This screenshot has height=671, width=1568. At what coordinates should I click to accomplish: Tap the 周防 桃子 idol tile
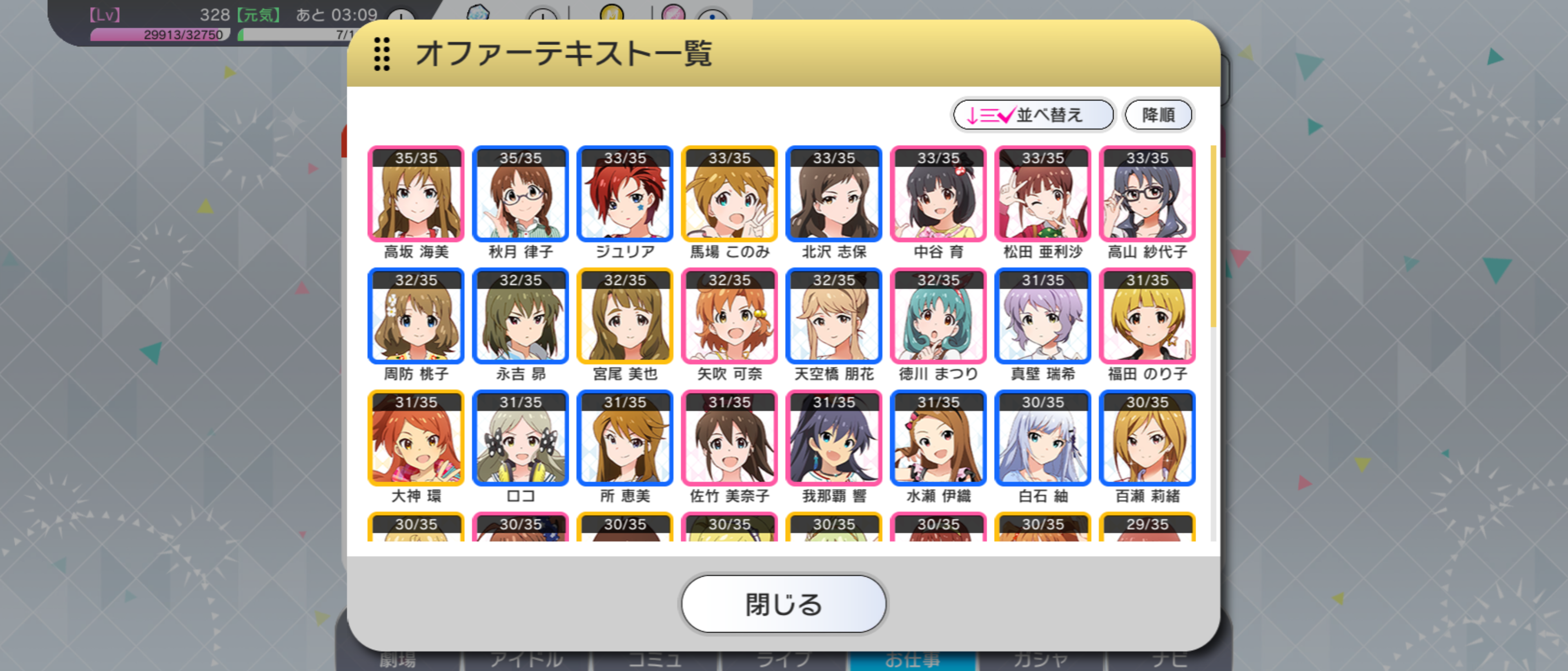[416, 316]
